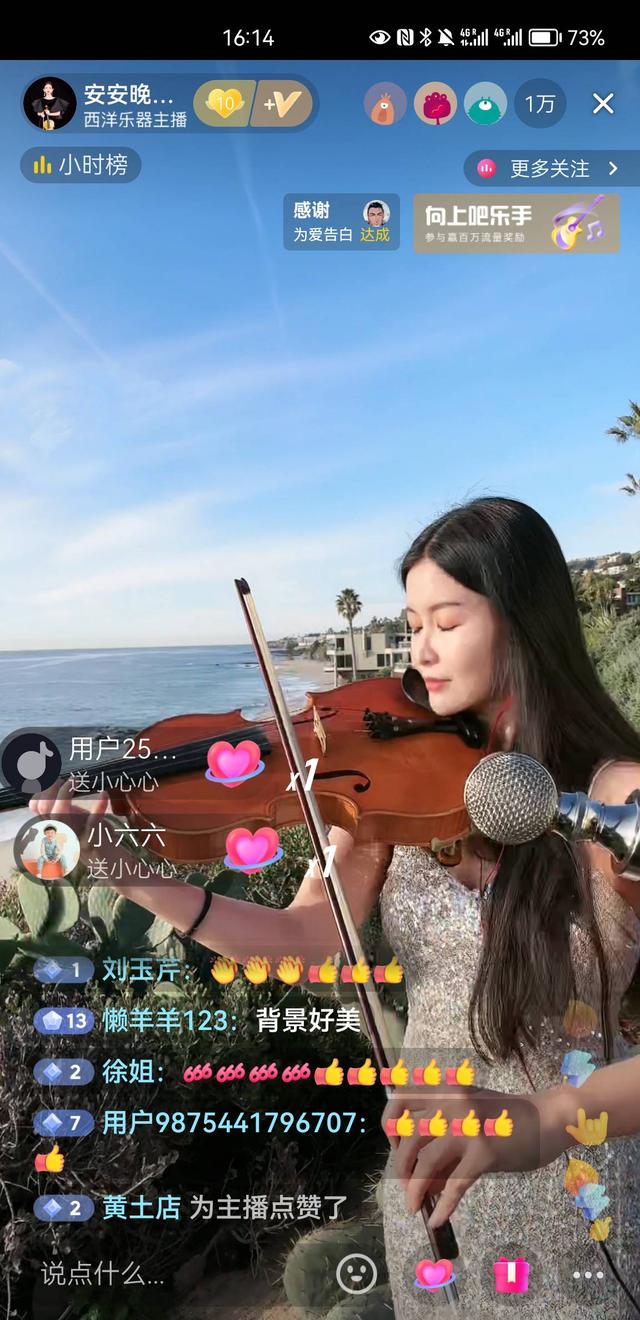This screenshot has width=640, height=1320.
Task: Send a small heart gift
Action: (434, 1273)
